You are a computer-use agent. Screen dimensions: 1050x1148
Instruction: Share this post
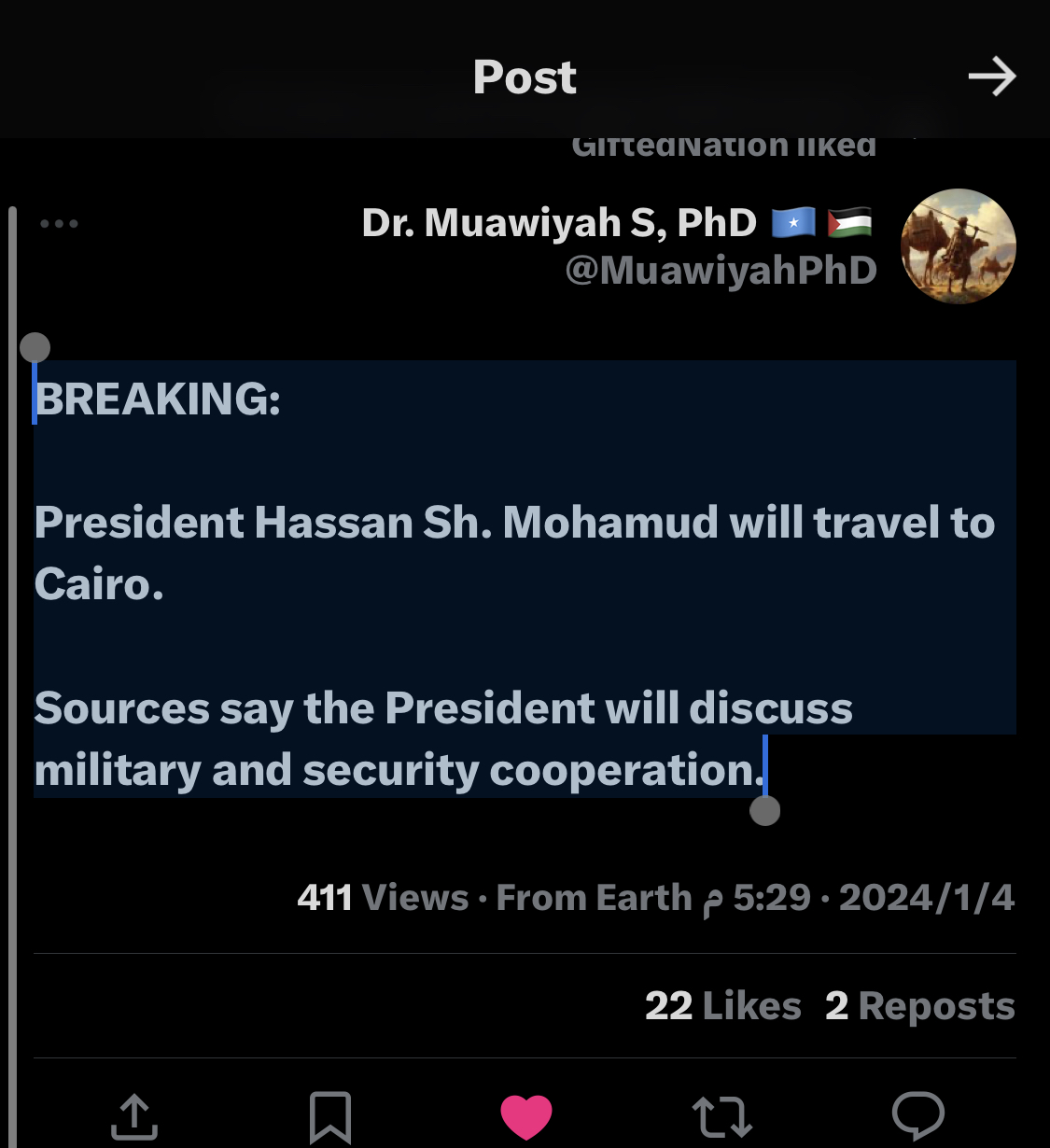click(134, 1116)
